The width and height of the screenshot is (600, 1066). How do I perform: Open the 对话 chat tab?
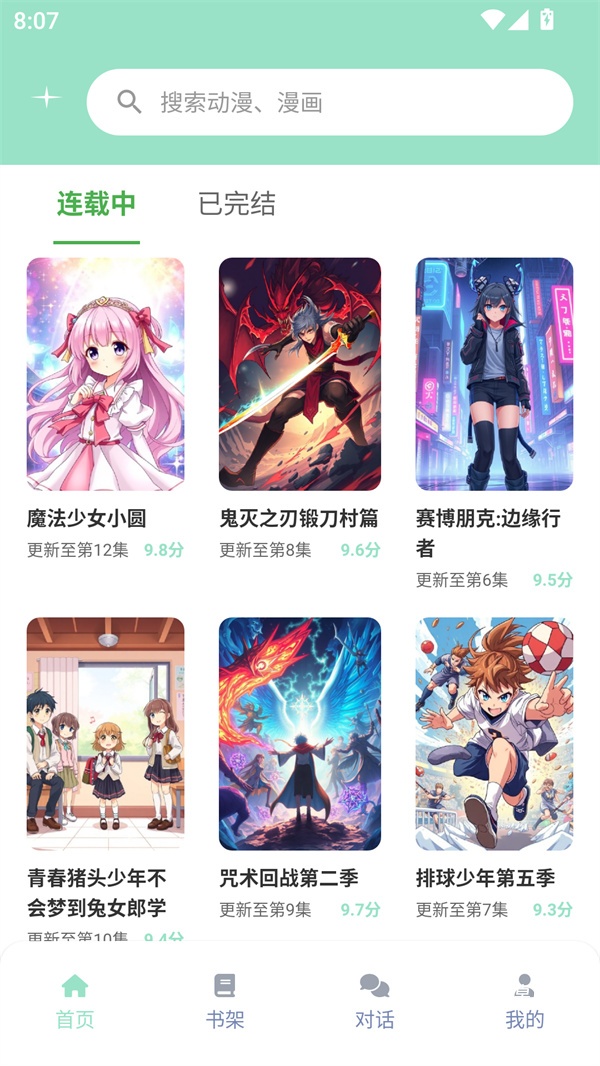pyautogui.click(x=375, y=1001)
